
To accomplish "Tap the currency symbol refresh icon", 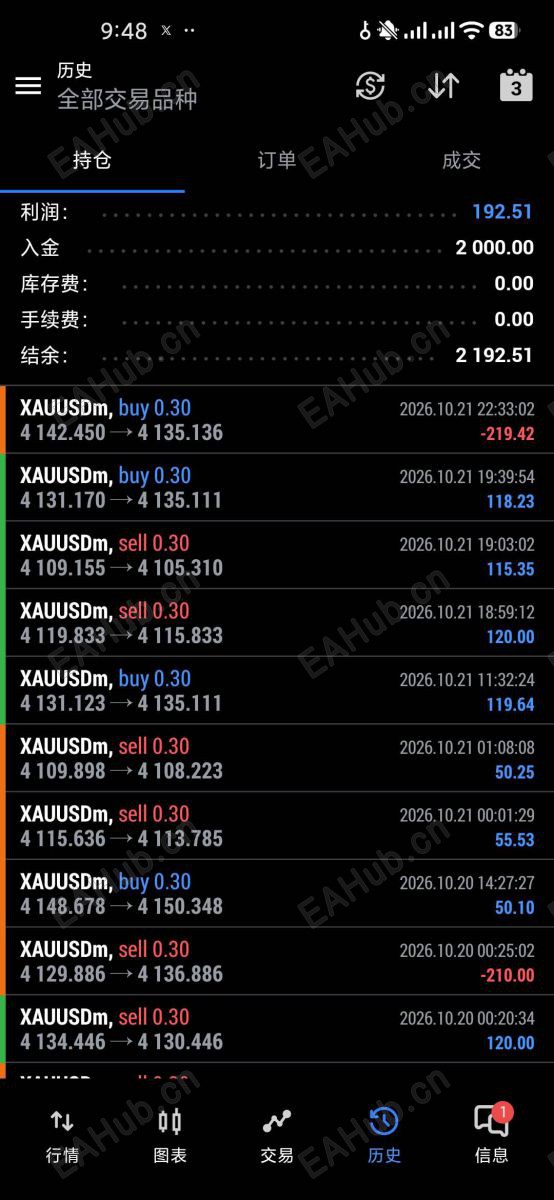I will click(370, 86).
